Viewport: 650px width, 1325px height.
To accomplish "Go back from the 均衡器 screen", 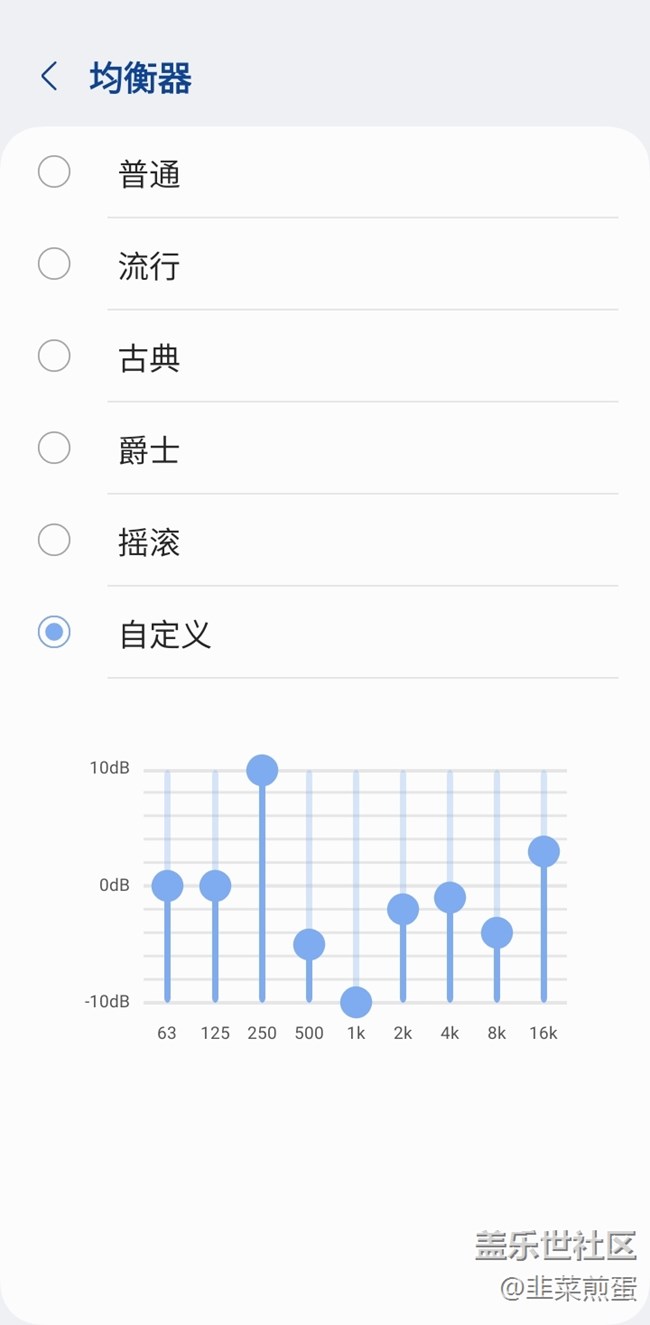I will pos(49,77).
